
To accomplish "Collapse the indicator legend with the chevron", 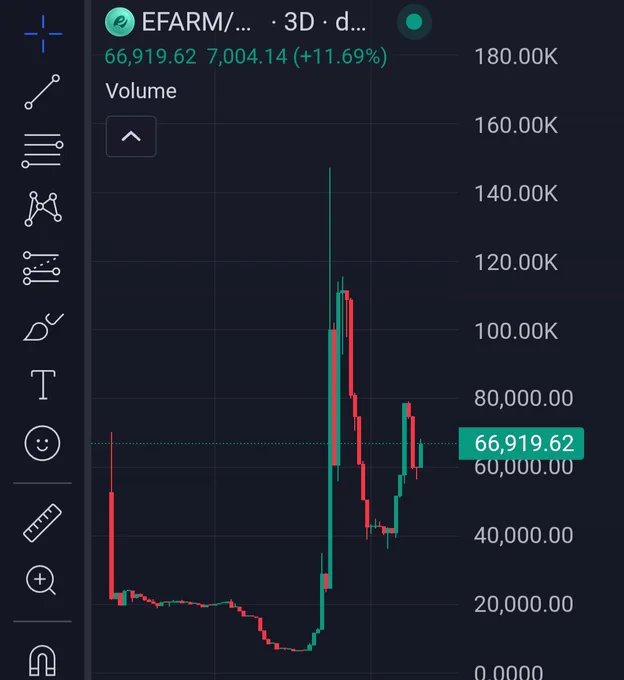I will (131, 136).
